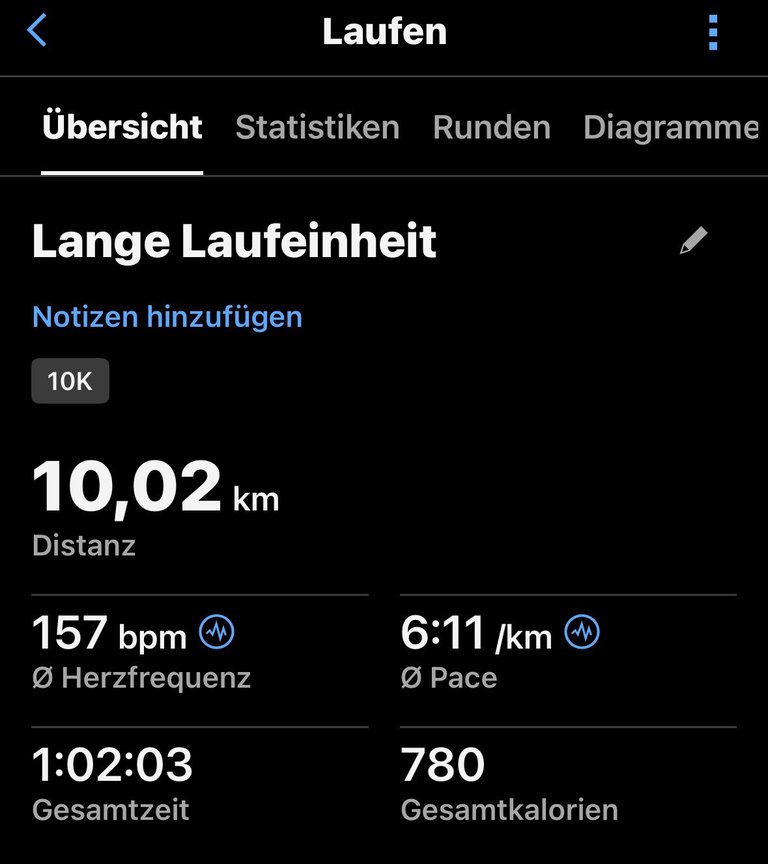Tap the heart rate detail icon near 157 bpm
The height and width of the screenshot is (864, 768).
tap(218, 630)
